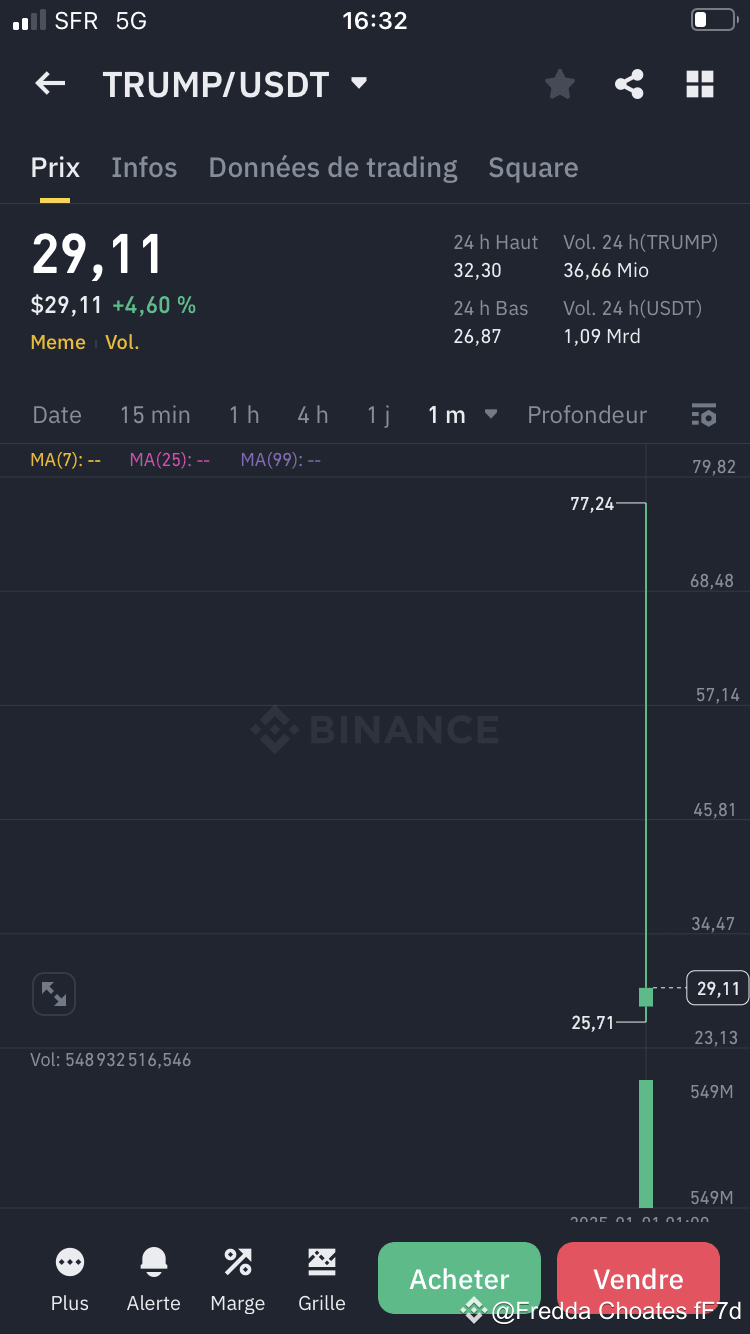The image size is (750, 1334).
Task: Open Marge trading options
Action: [237, 1276]
